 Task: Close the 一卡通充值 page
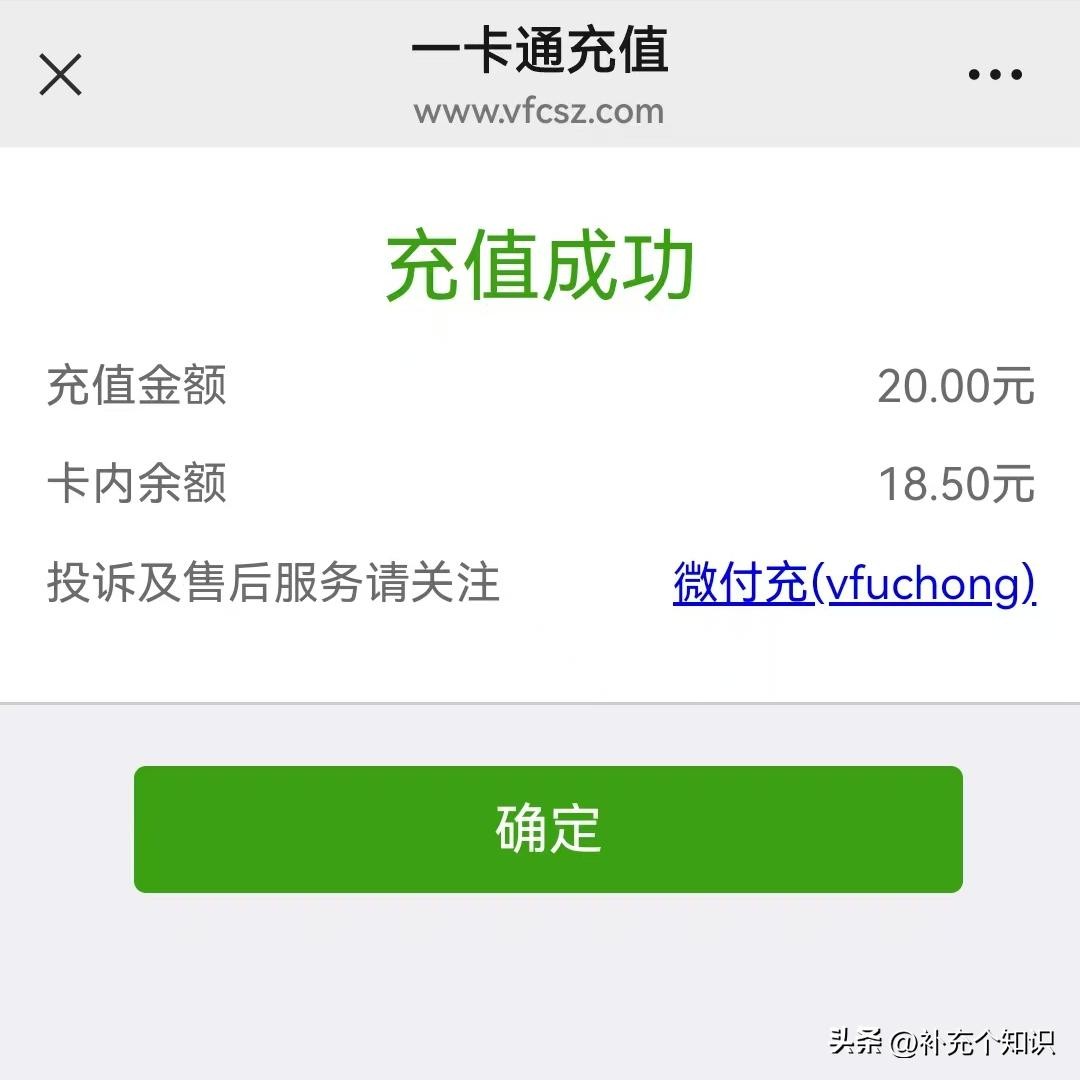[60, 75]
